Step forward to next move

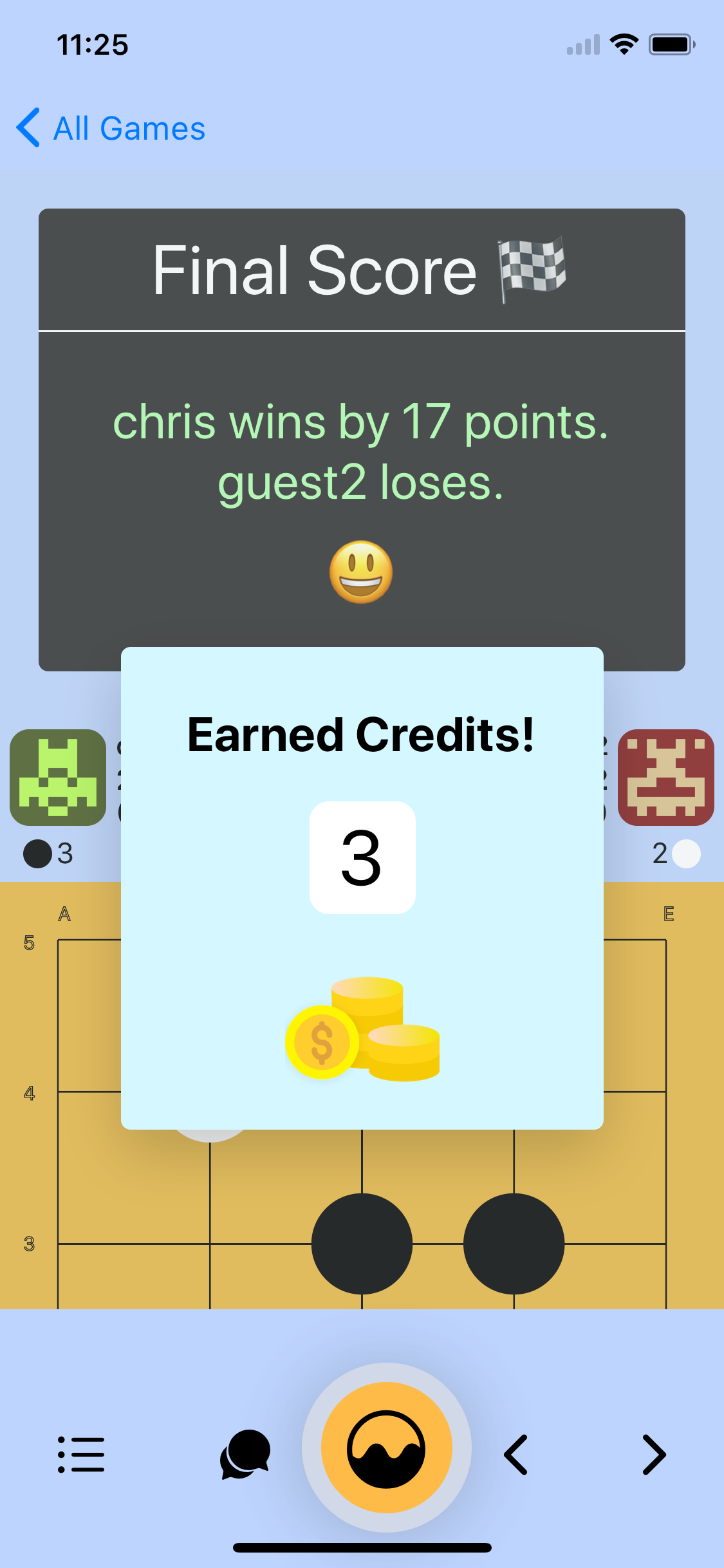coord(654,1454)
